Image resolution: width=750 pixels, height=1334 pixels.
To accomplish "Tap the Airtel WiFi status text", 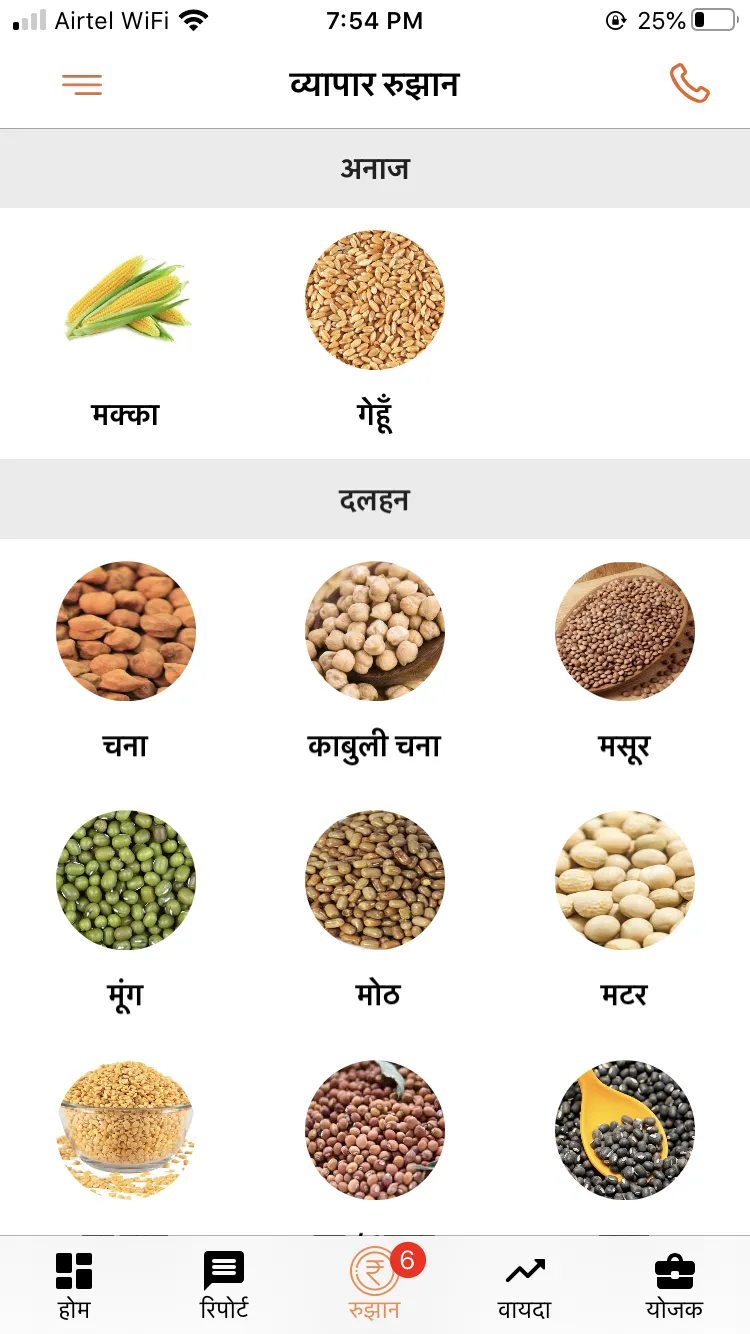I will point(106,18).
